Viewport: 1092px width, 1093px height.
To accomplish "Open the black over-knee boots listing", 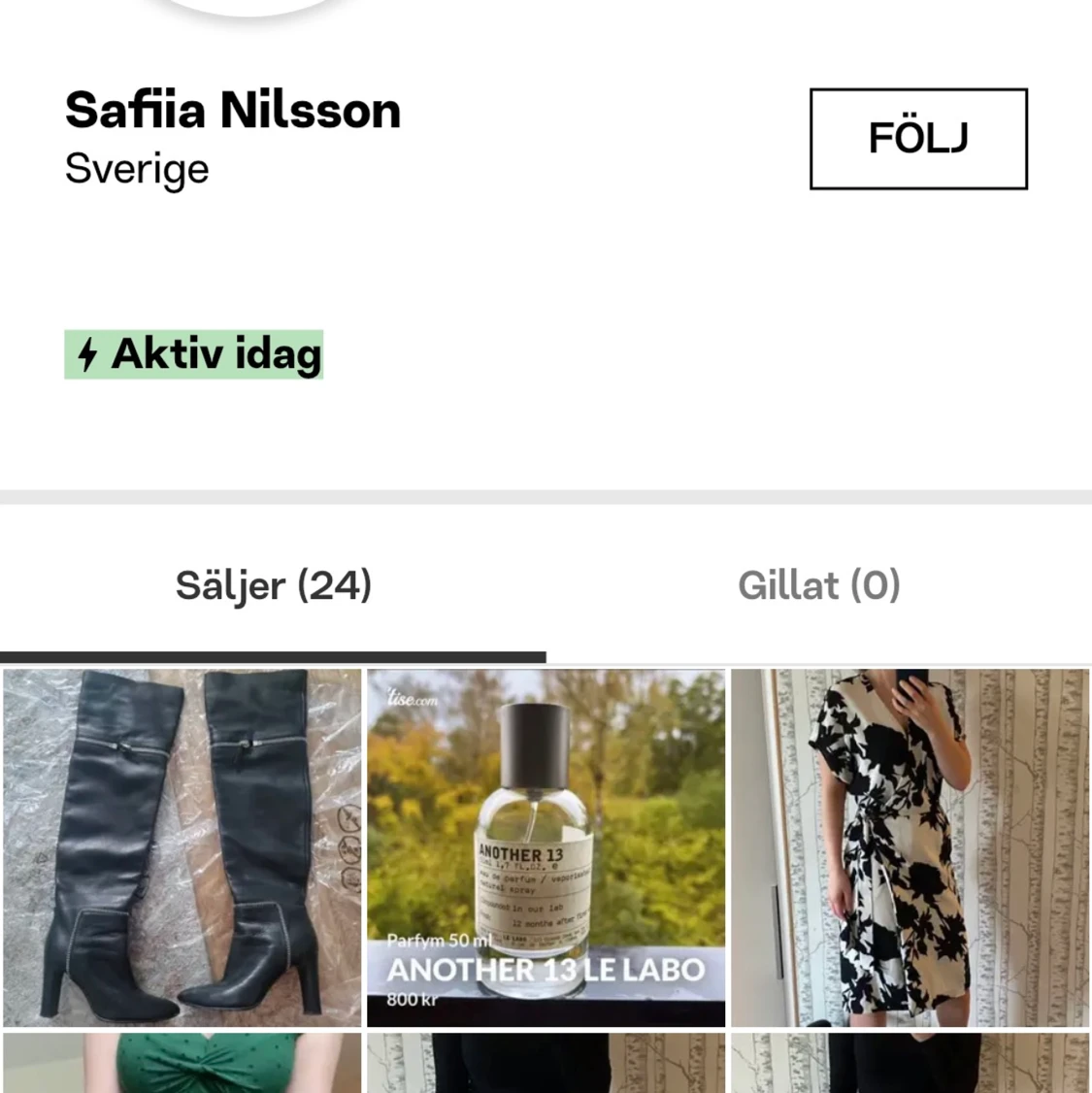I will pyautogui.click(x=182, y=847).
